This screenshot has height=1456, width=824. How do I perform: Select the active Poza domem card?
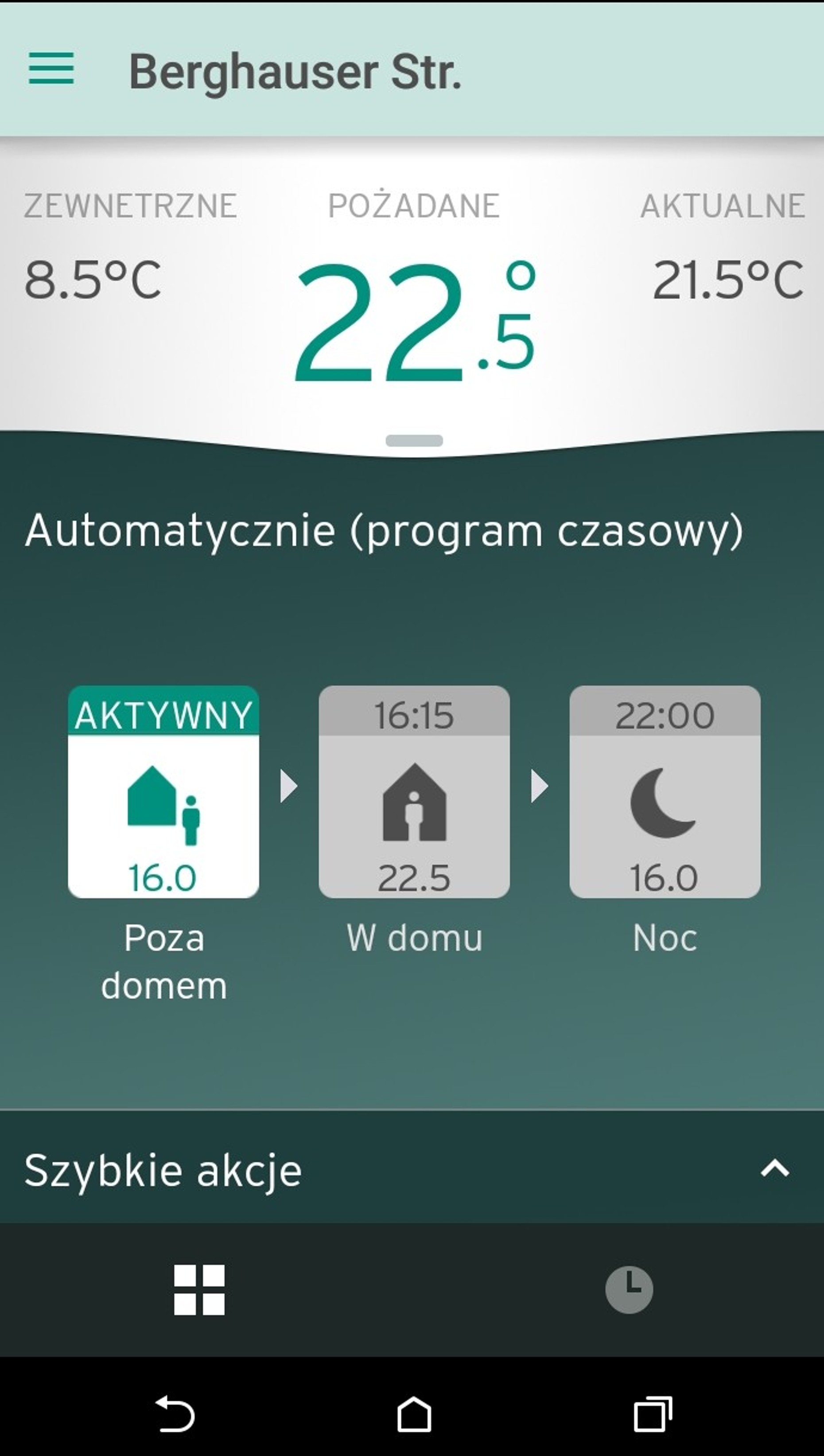tap(163, 792)
